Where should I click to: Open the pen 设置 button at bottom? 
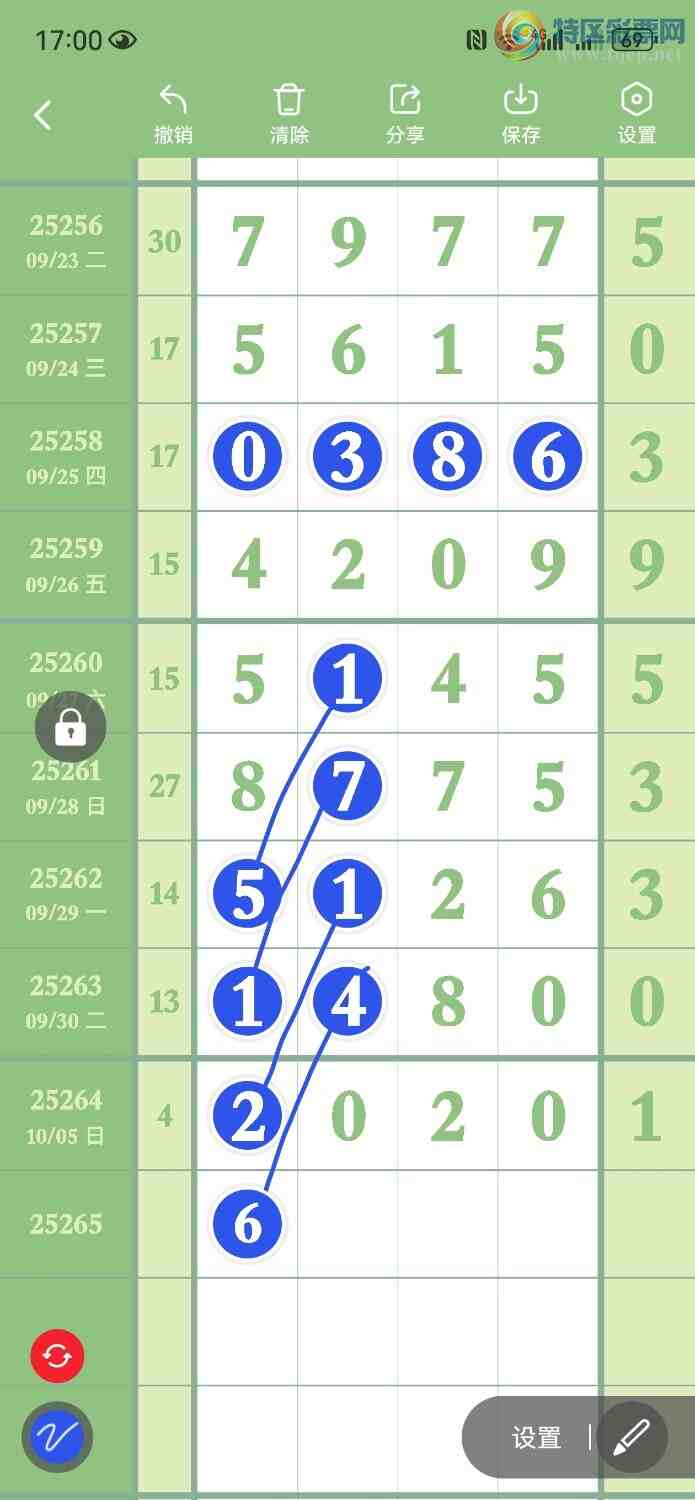point(537,1438)
